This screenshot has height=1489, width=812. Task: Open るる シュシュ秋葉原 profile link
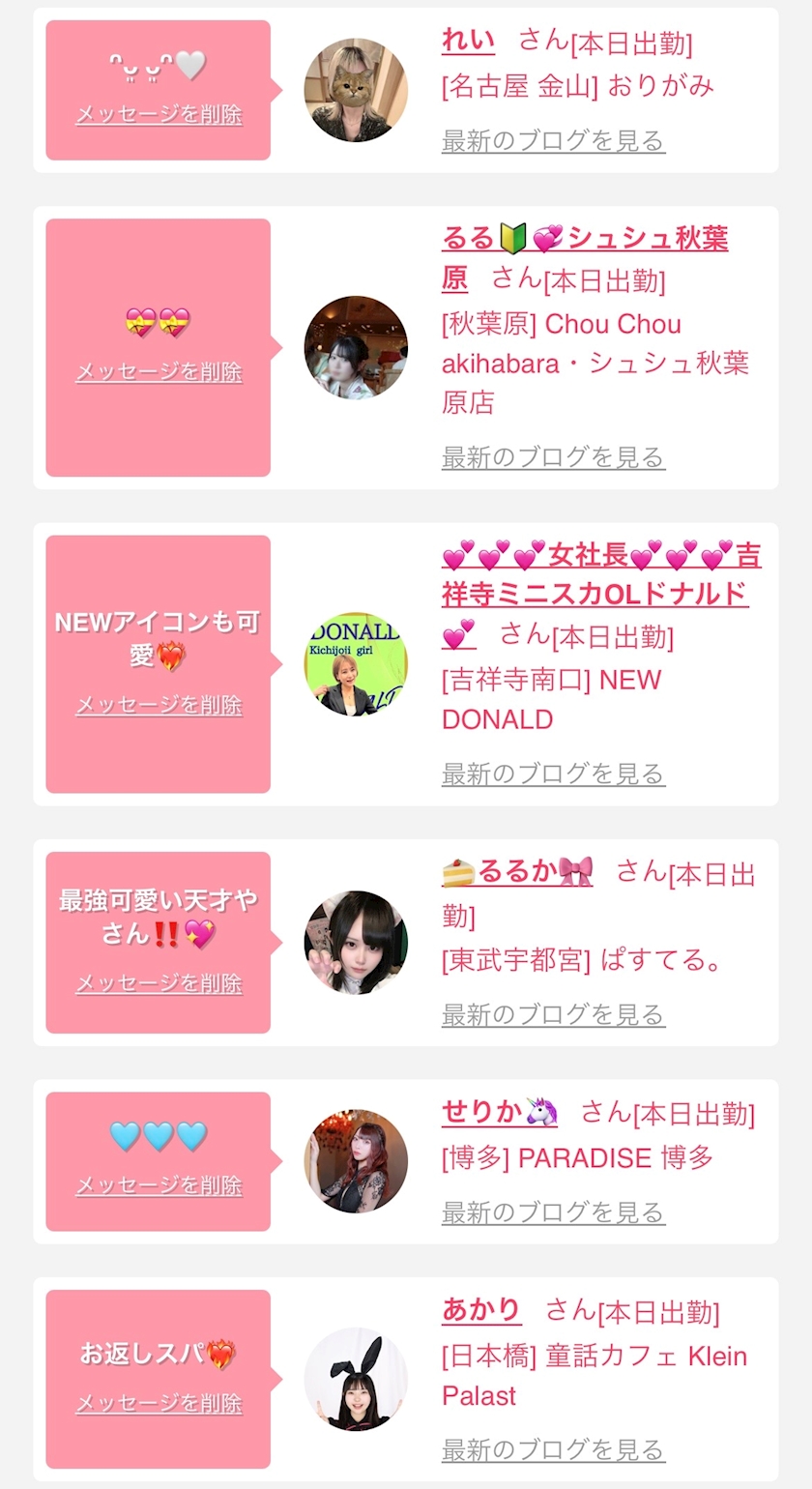coord(585,258)
